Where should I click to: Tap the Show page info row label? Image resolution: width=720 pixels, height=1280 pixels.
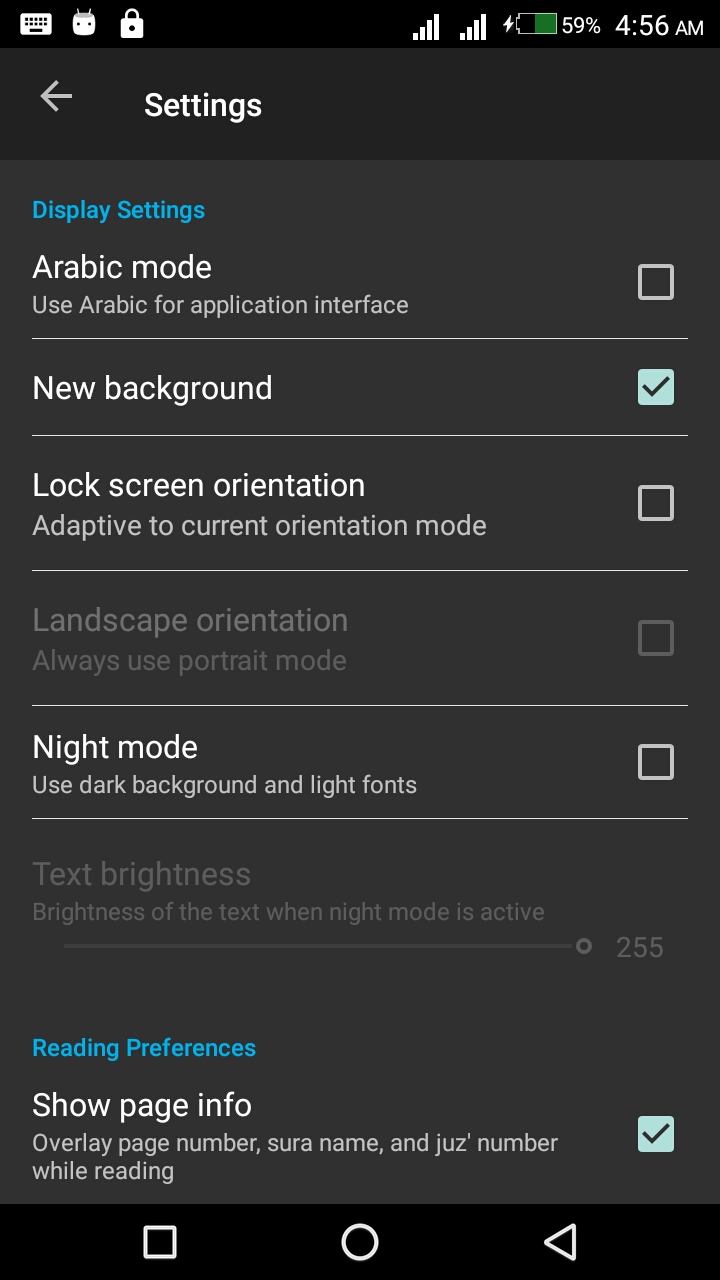coord(142,1105)
